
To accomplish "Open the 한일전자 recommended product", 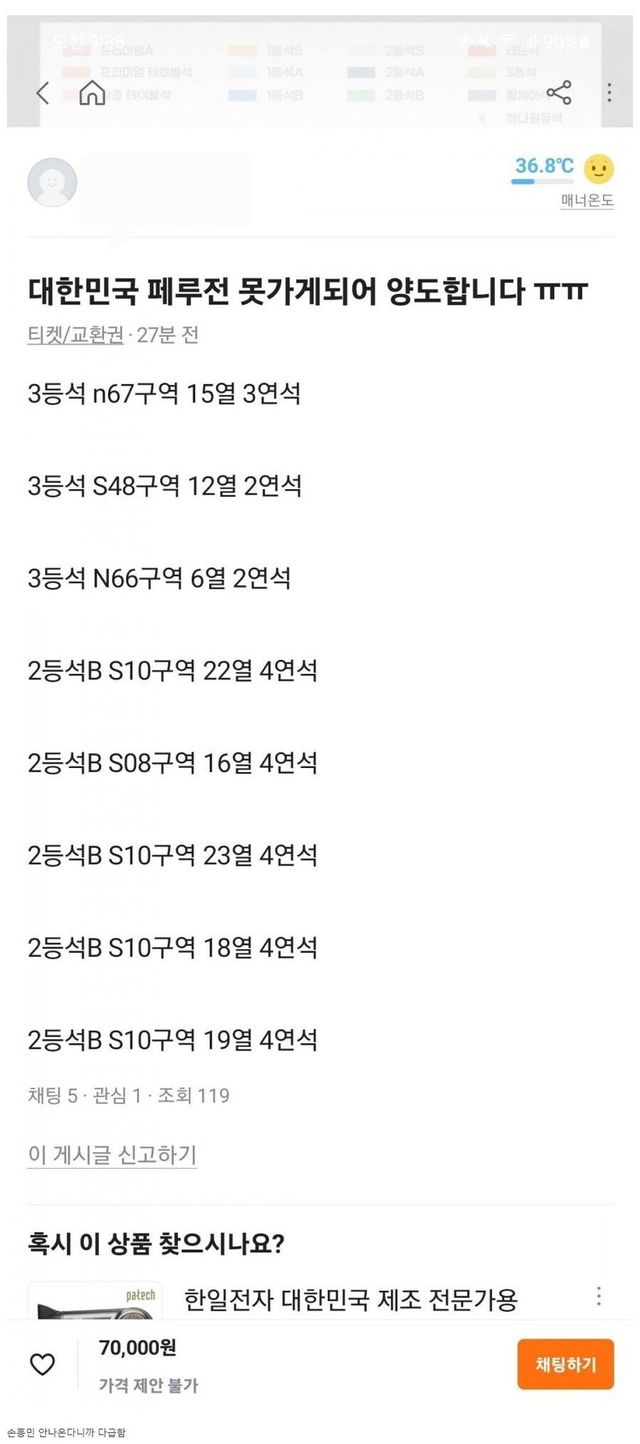I will point(350,1300).
